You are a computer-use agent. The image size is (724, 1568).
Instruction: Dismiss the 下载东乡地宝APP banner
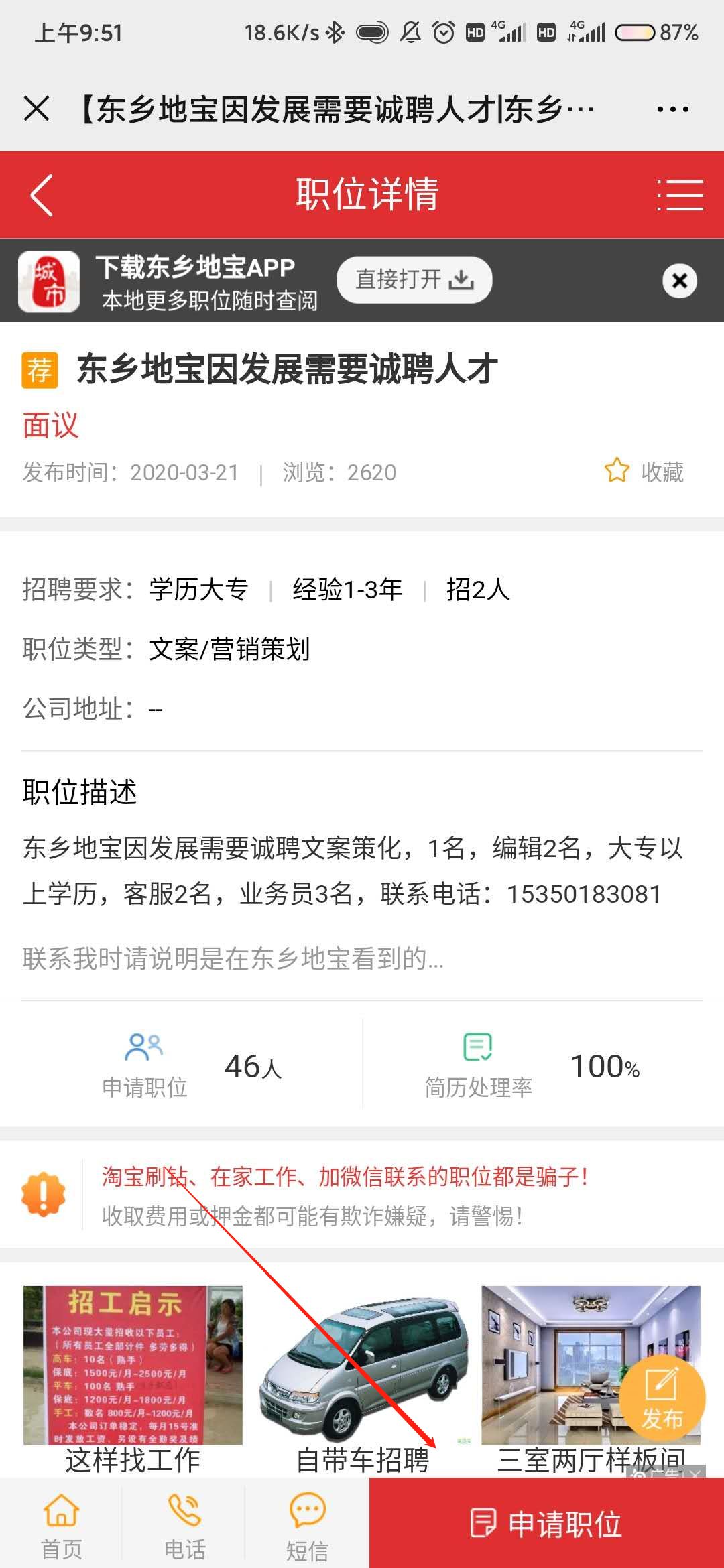680,281
